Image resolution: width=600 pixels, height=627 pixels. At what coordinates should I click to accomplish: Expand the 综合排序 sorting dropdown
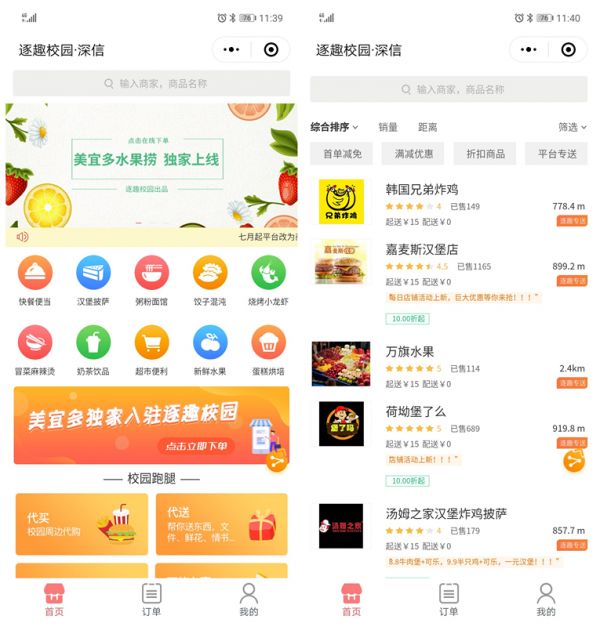(334, 127)
